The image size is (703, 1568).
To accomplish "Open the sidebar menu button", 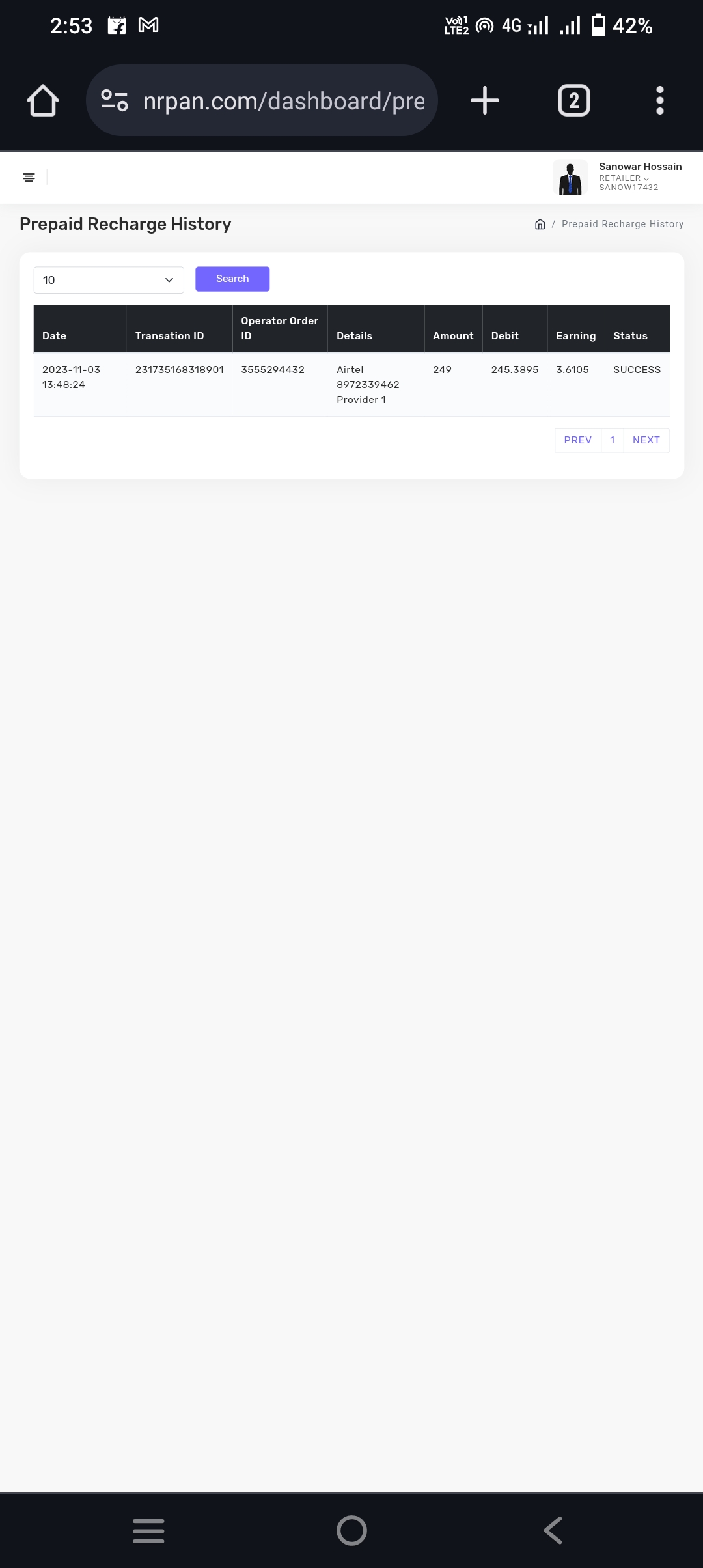I will tap(29, 177).
